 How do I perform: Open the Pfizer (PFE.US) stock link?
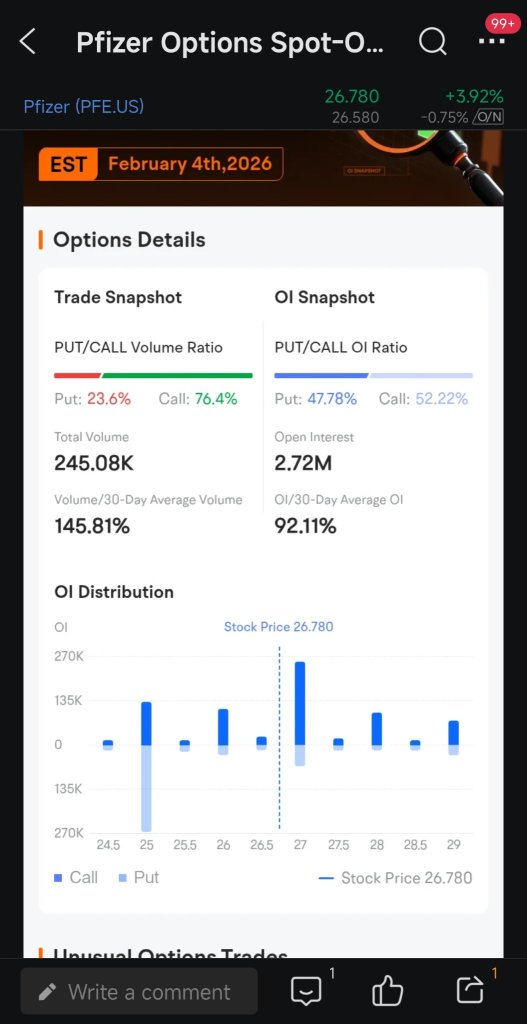point(84,106)
